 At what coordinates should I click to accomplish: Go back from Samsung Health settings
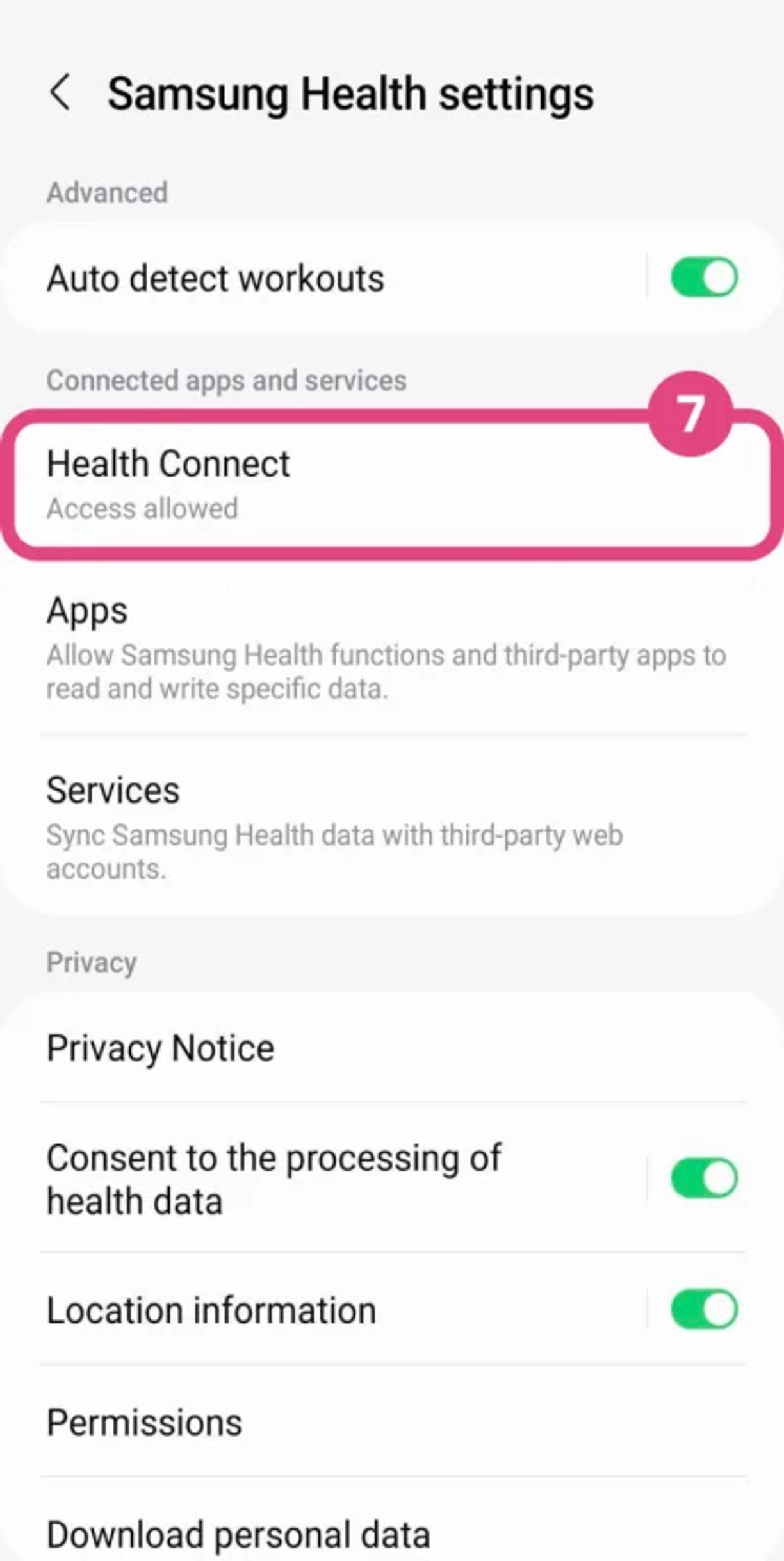coord(60,94)
